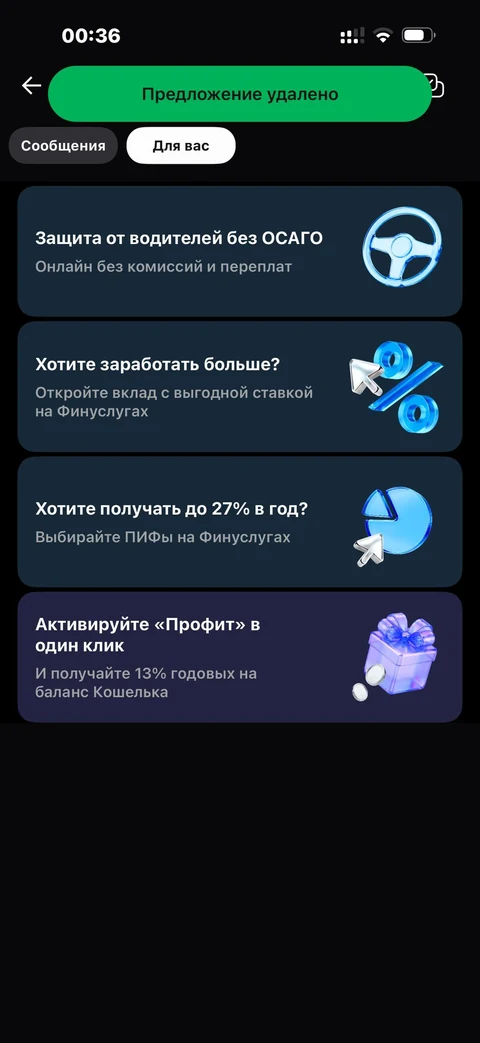
Task: Select the Для вас tab
Action: (x=181, y=146)
